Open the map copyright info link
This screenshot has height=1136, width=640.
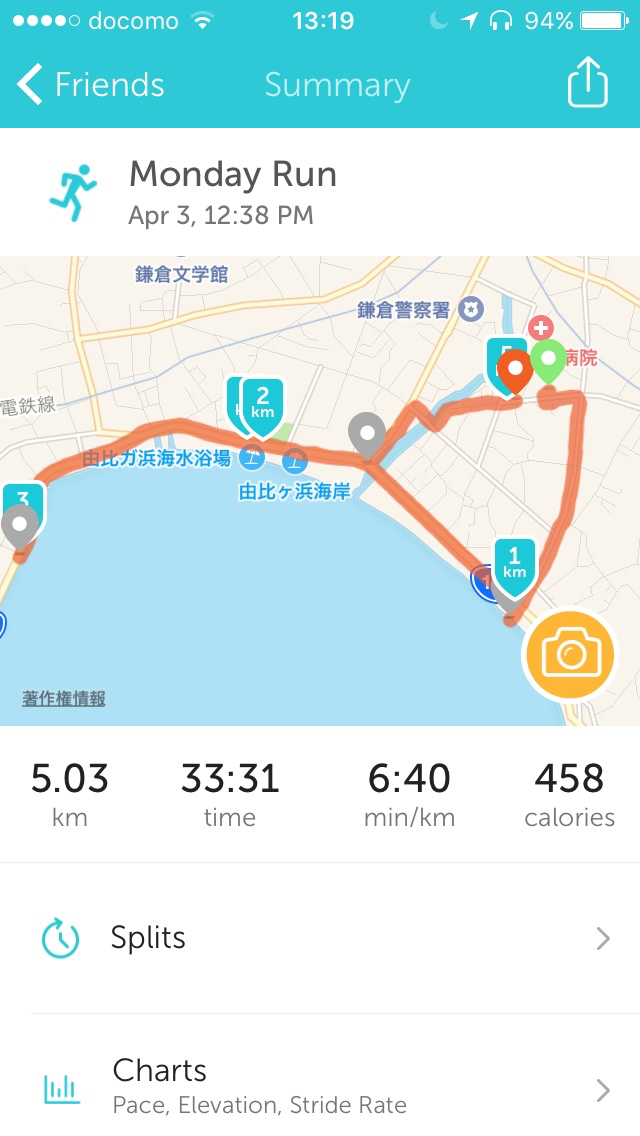coord(64,699)
